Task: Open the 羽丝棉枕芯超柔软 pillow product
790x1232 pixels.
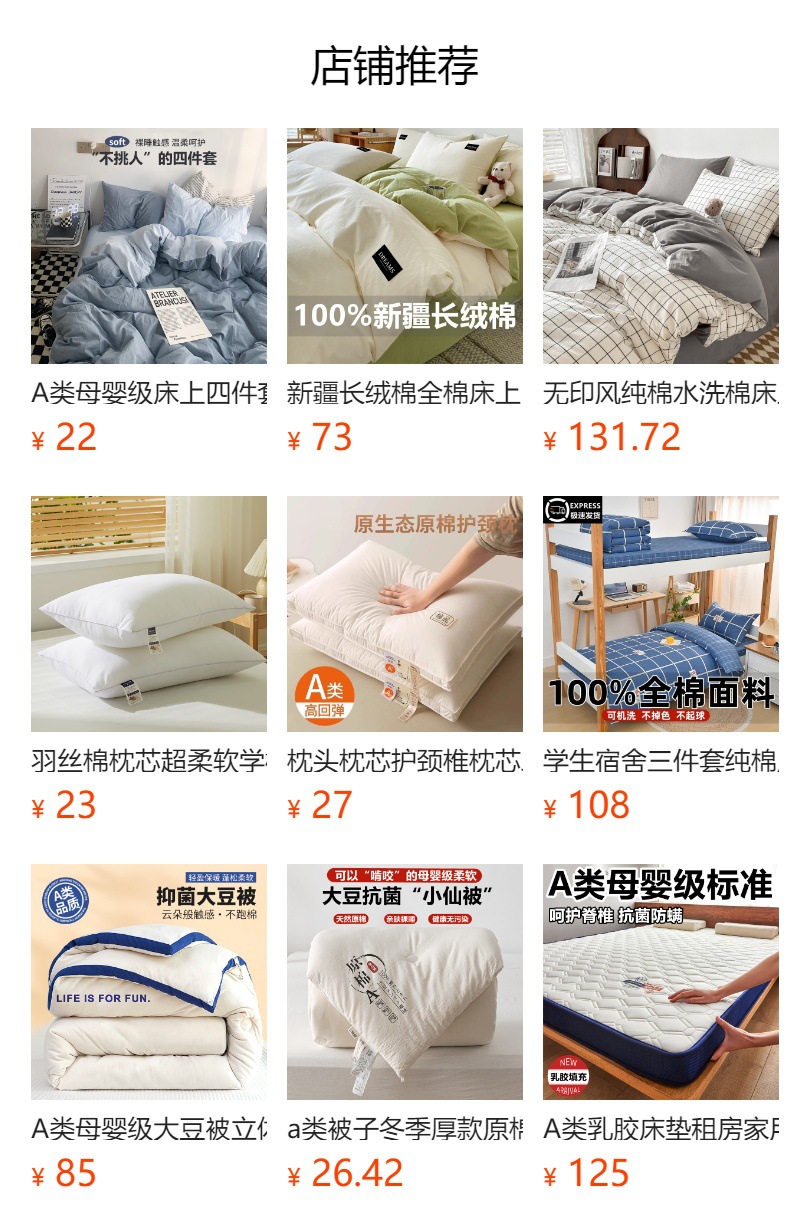Action: pyautogui.click(x=149, y=614)
